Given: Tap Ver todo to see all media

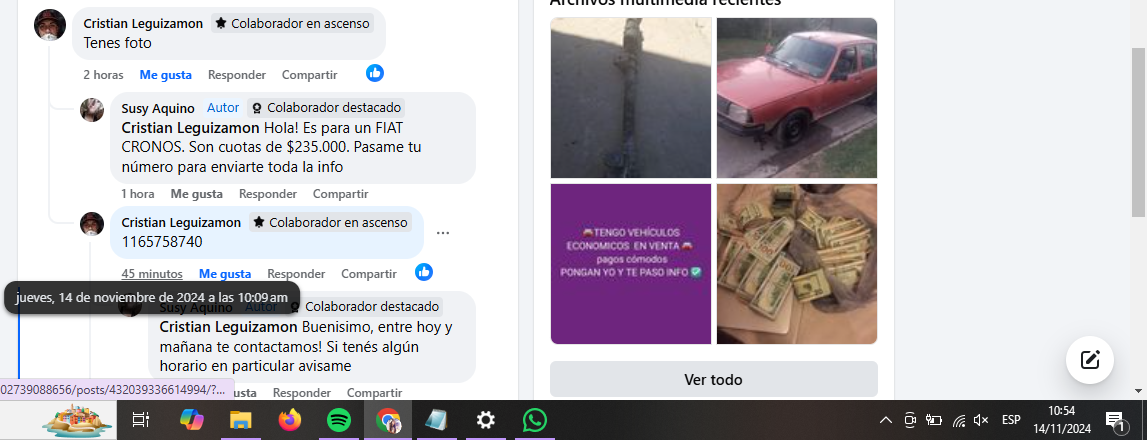Looking at the screenshot, I should (x=713, y=380).
